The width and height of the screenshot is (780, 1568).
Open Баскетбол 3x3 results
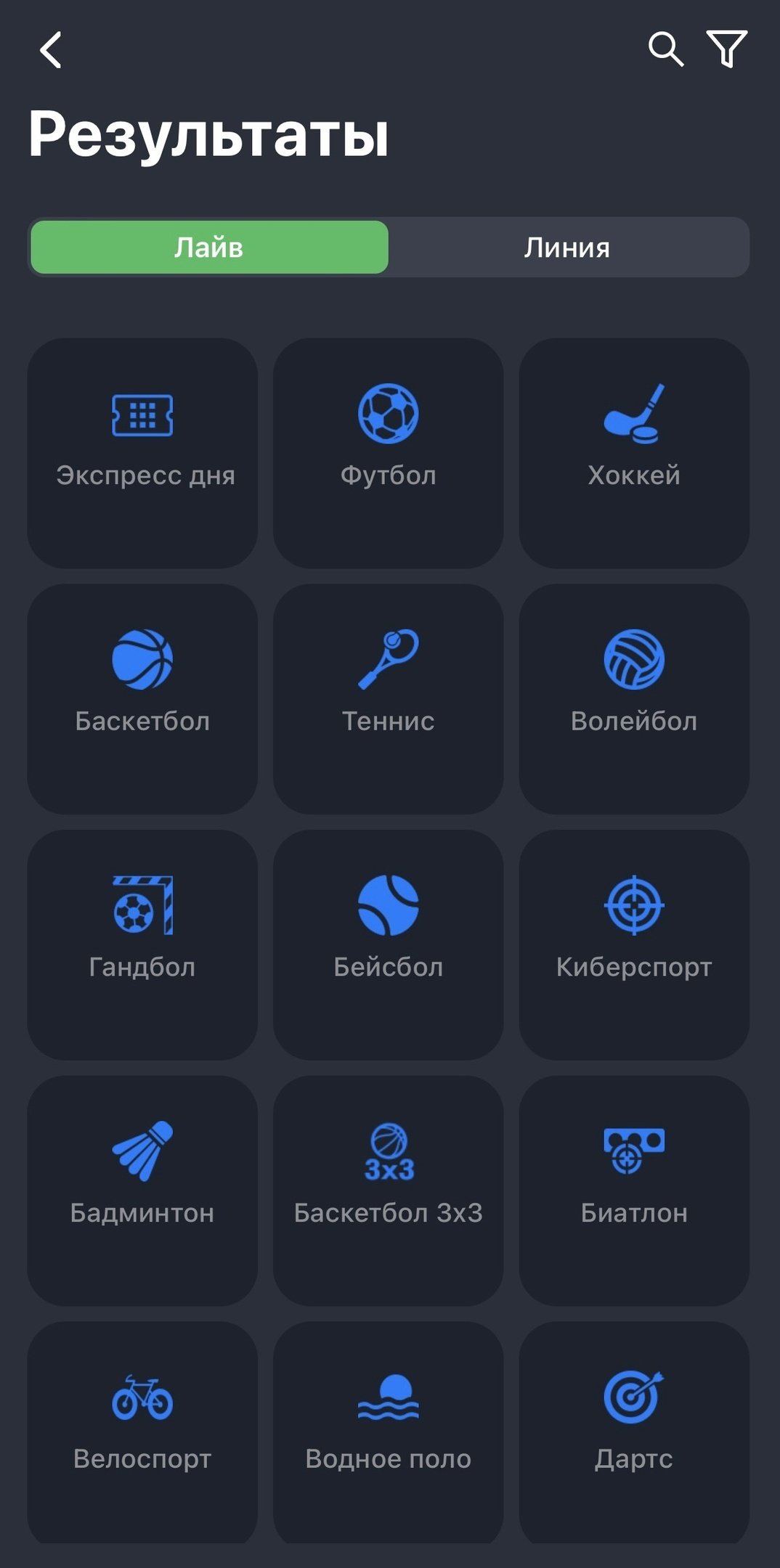(389, 1191)
